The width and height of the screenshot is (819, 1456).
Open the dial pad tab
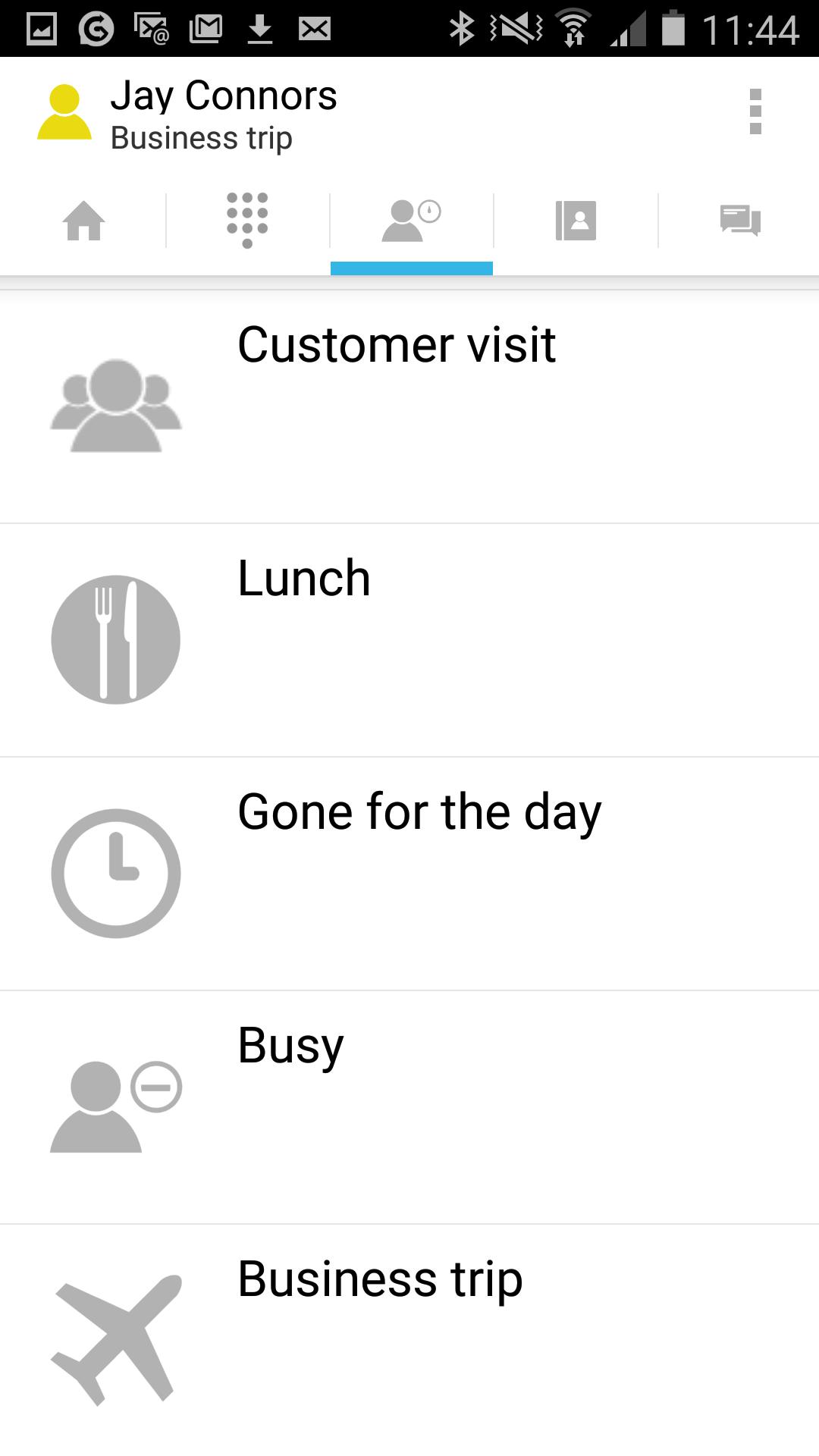(247, 221)
